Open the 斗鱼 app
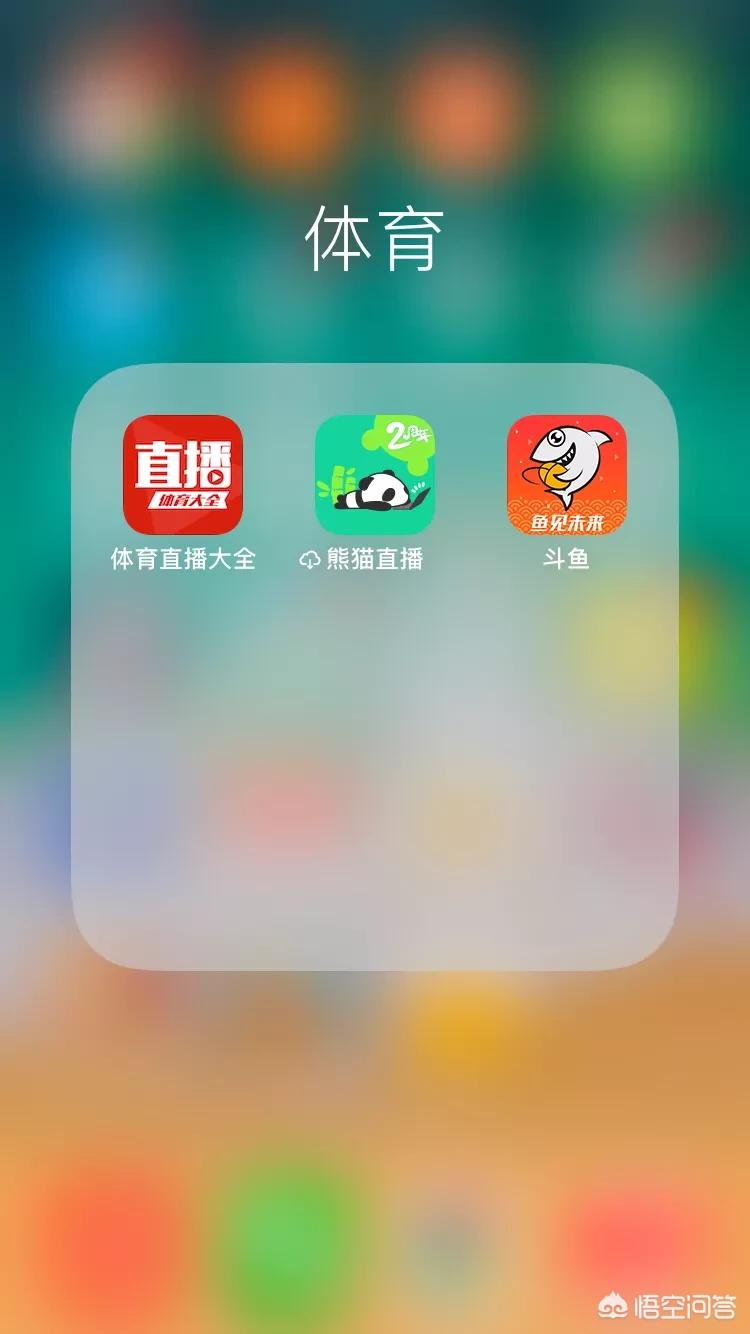Viewport: 750px width, 1334px height. click(566, 475)
